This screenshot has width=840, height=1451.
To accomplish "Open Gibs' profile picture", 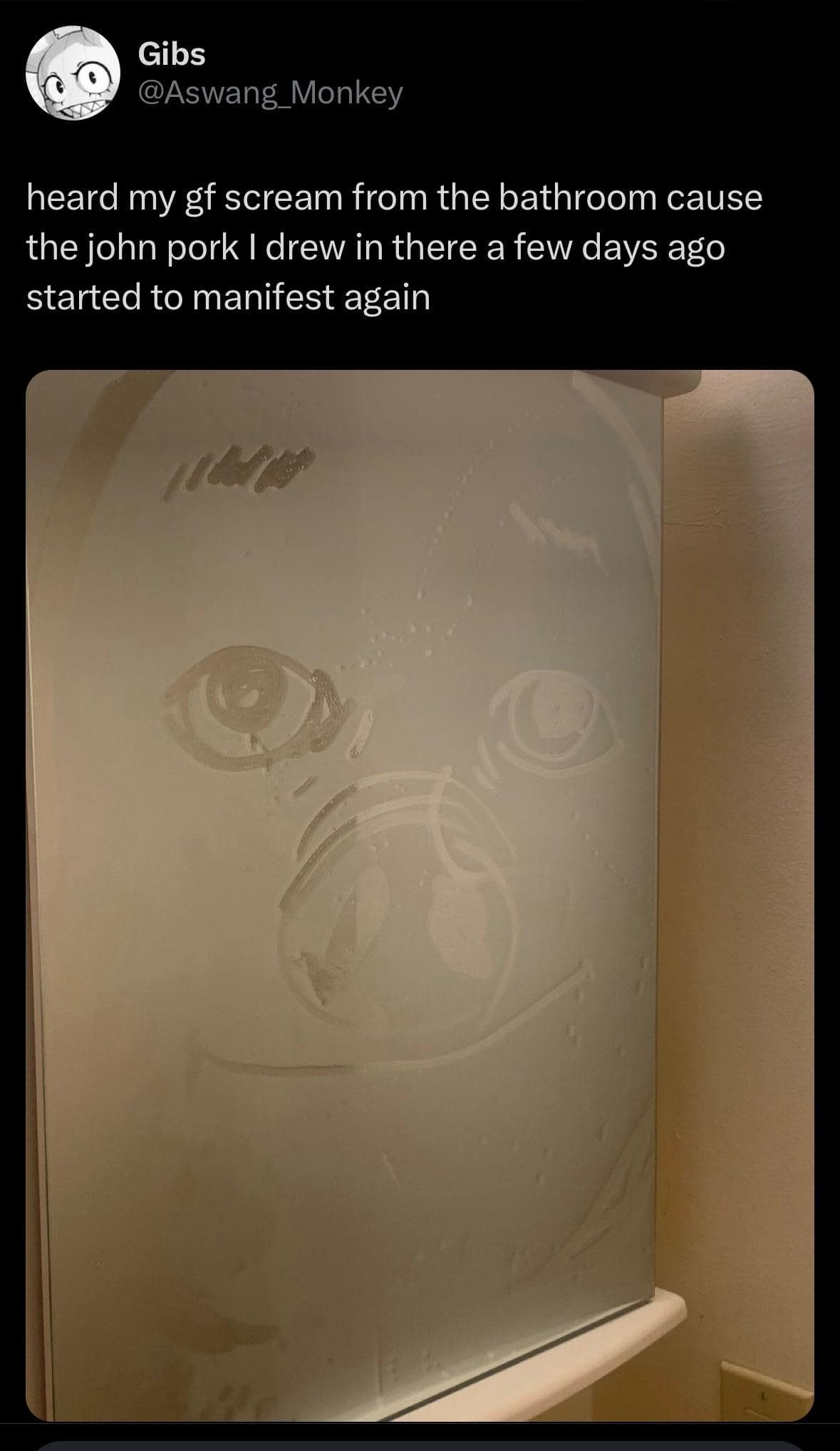I will (x=73, y=73).
